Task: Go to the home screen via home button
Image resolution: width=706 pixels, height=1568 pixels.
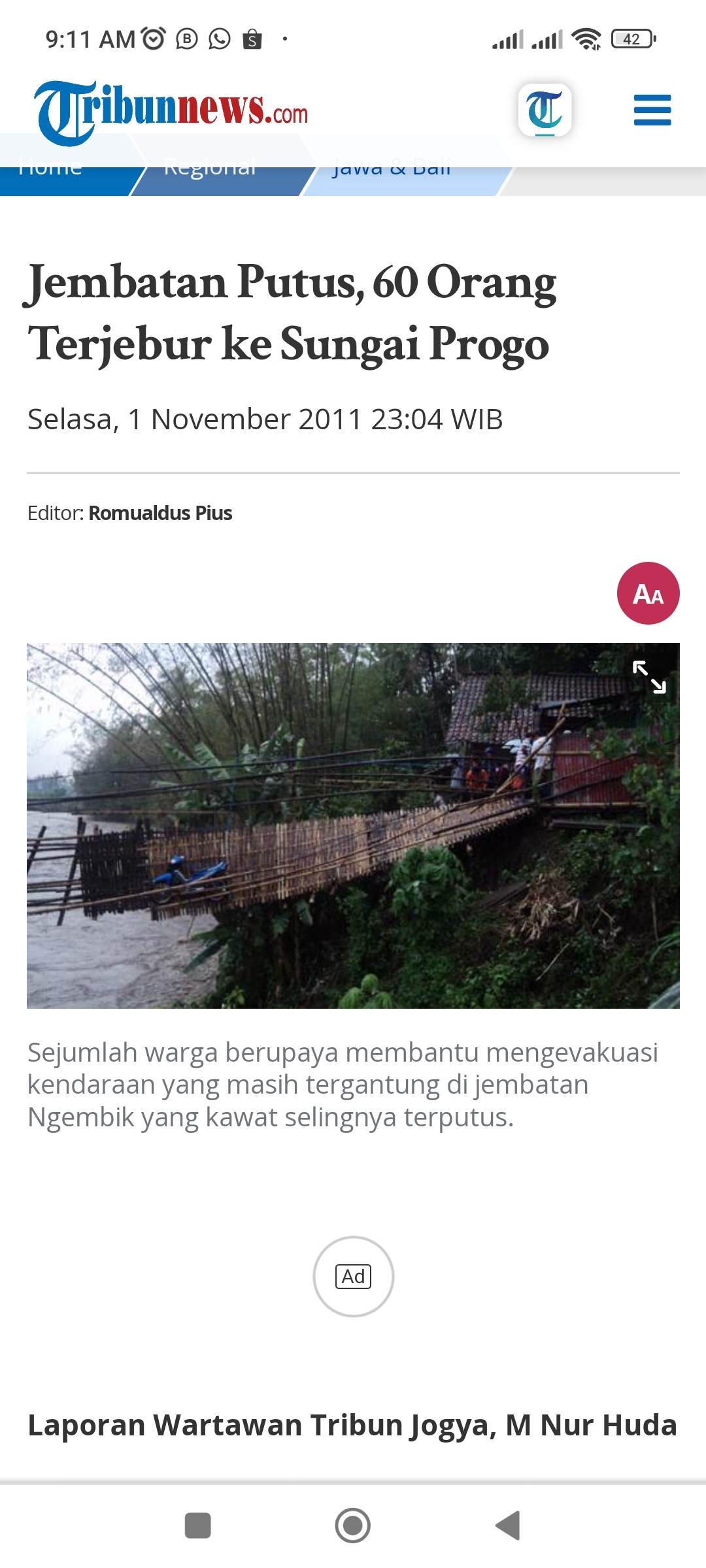Action: coord(352,1526)
